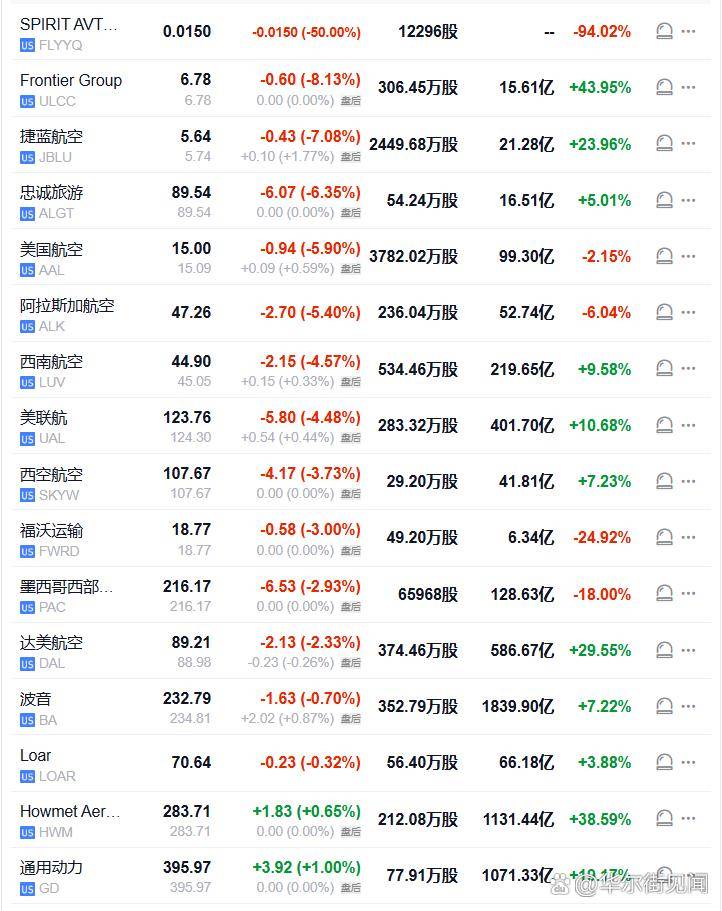Screen dimensions: 722x911
Task: Open the overflow menu for 西南航空 LUV
Action: pyautogui.click(x=688, y=368)
